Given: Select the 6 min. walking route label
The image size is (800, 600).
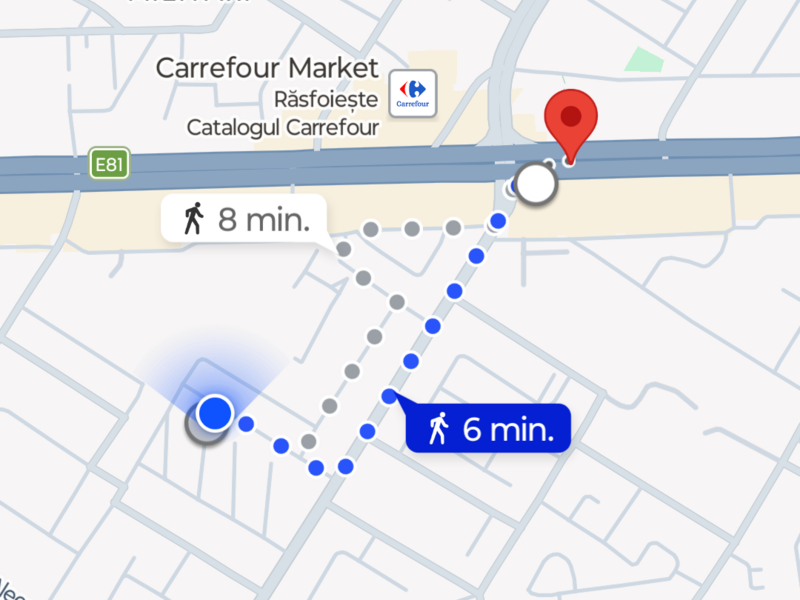Looking at the screenshot, I should 488,430.
